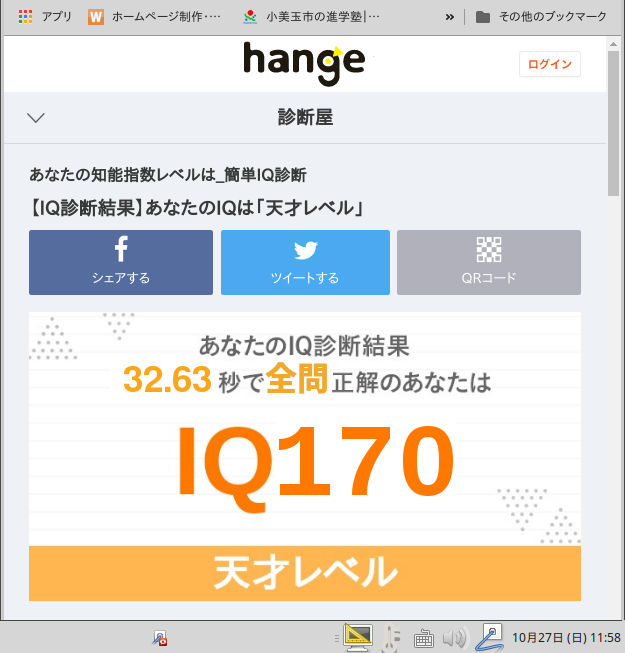
Task: Open その他のブックマーク folder
Action: point(541,17)
